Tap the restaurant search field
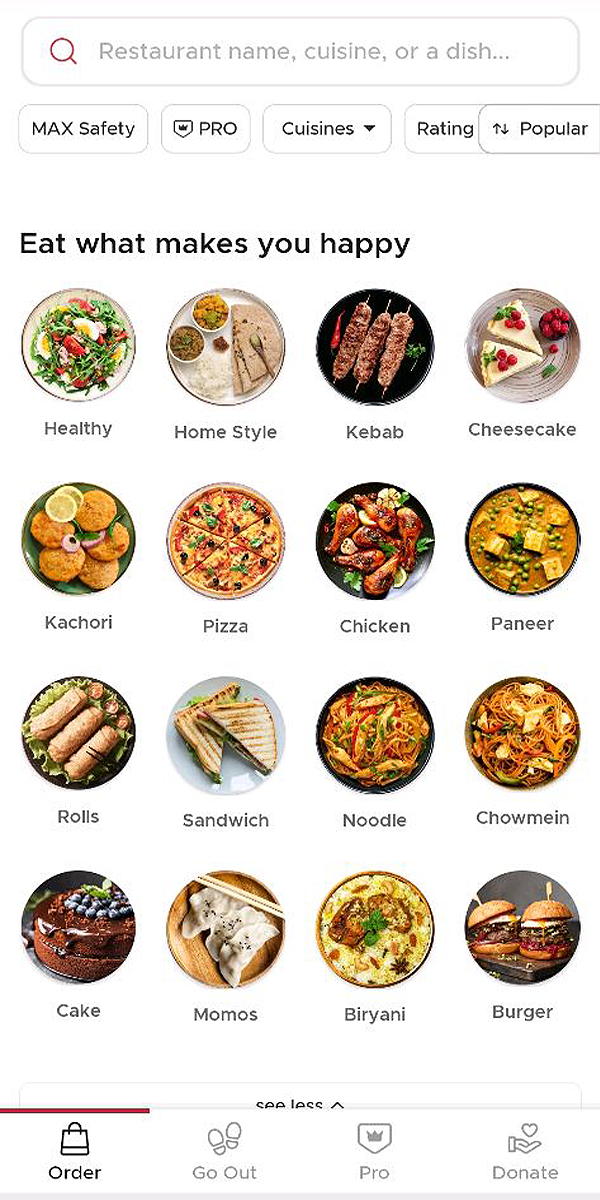 (x=300, y=51)
